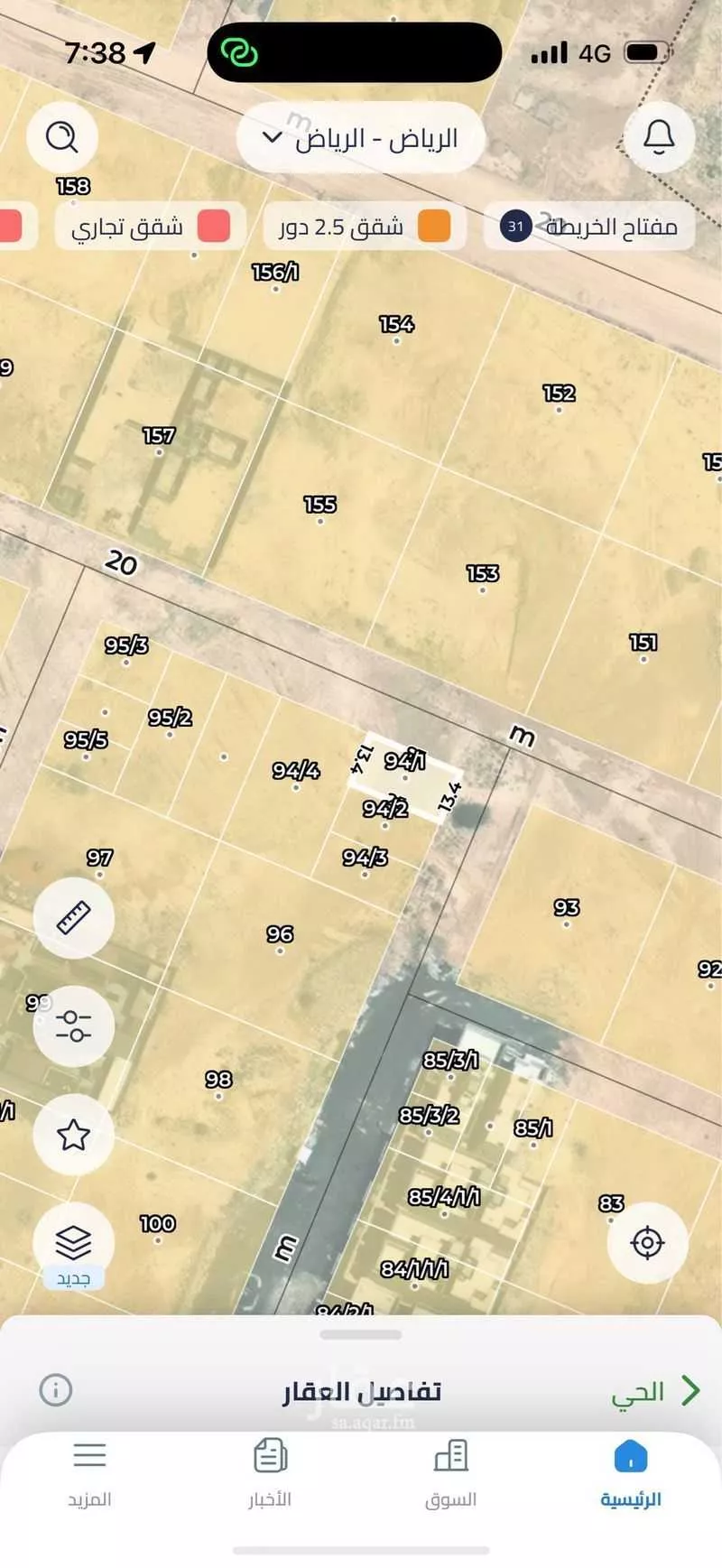Open the المزيد menu tab
722x1568 pixels.
[x=89, y=1474]
